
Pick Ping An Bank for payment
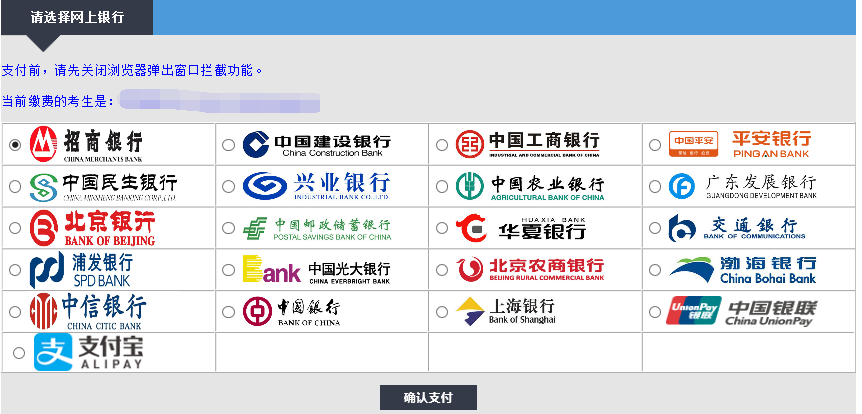[x=655, y=145]
